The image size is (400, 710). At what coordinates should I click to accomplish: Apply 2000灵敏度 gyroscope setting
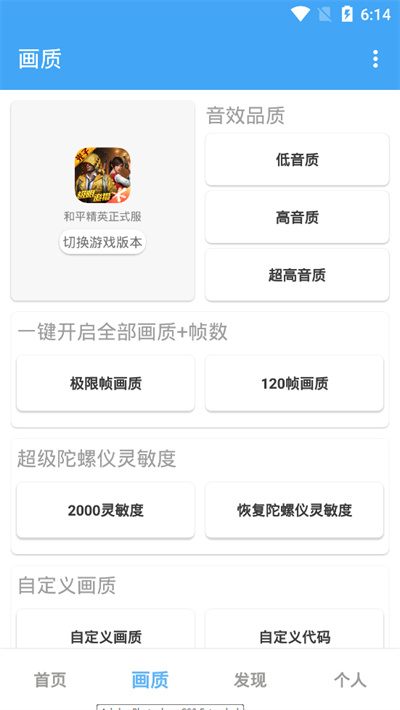[x=106, y=510]
